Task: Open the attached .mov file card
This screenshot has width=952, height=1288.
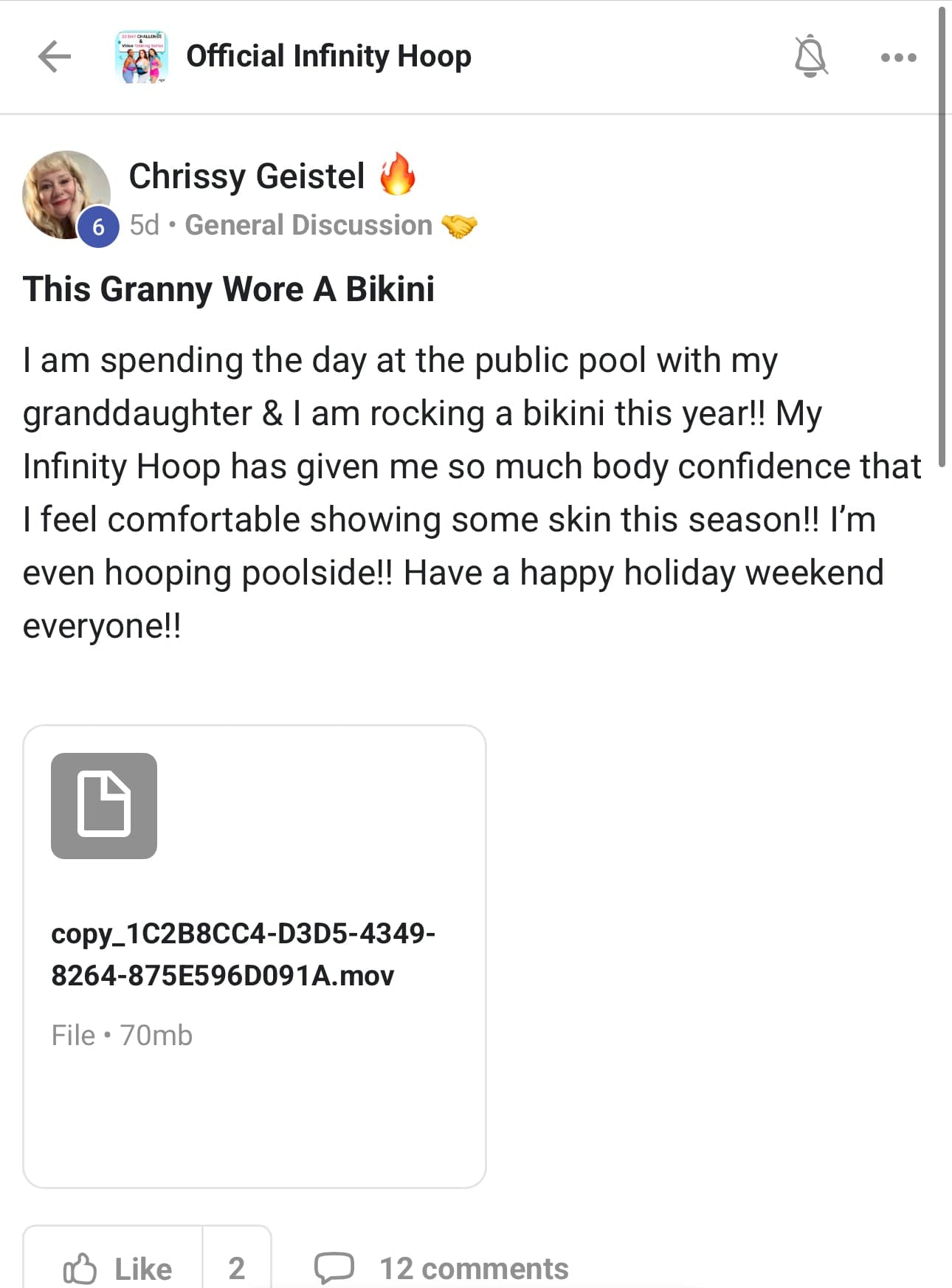Action: click(254, 956)
